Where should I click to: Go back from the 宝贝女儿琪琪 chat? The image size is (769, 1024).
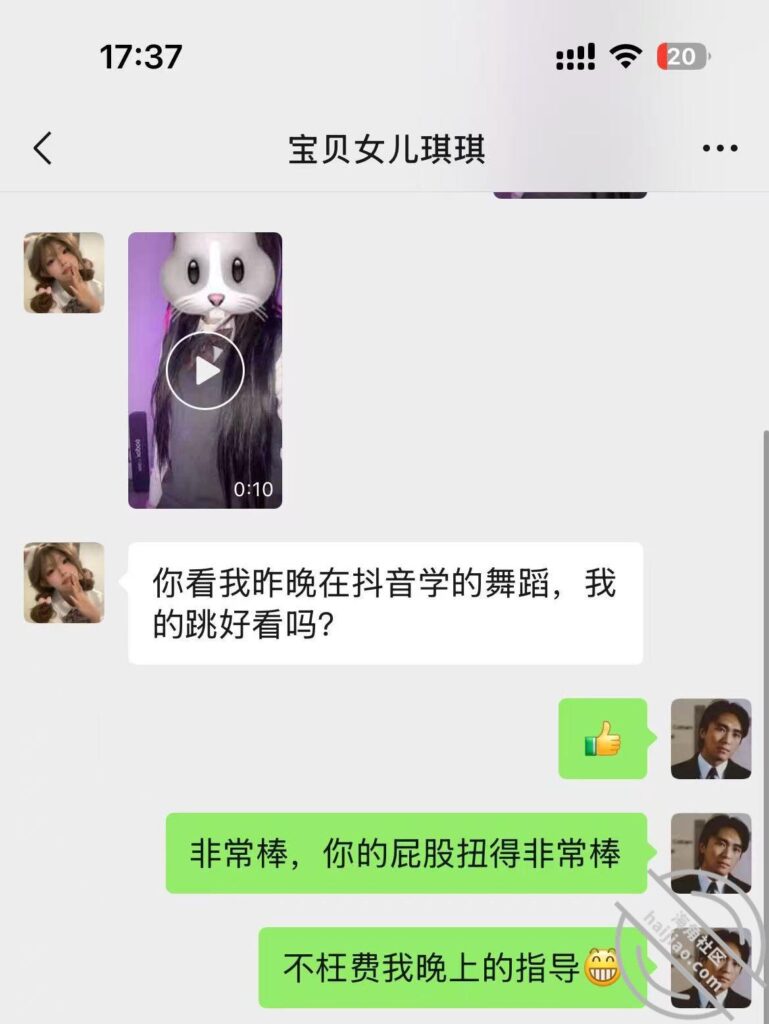(x=42, y=149)
